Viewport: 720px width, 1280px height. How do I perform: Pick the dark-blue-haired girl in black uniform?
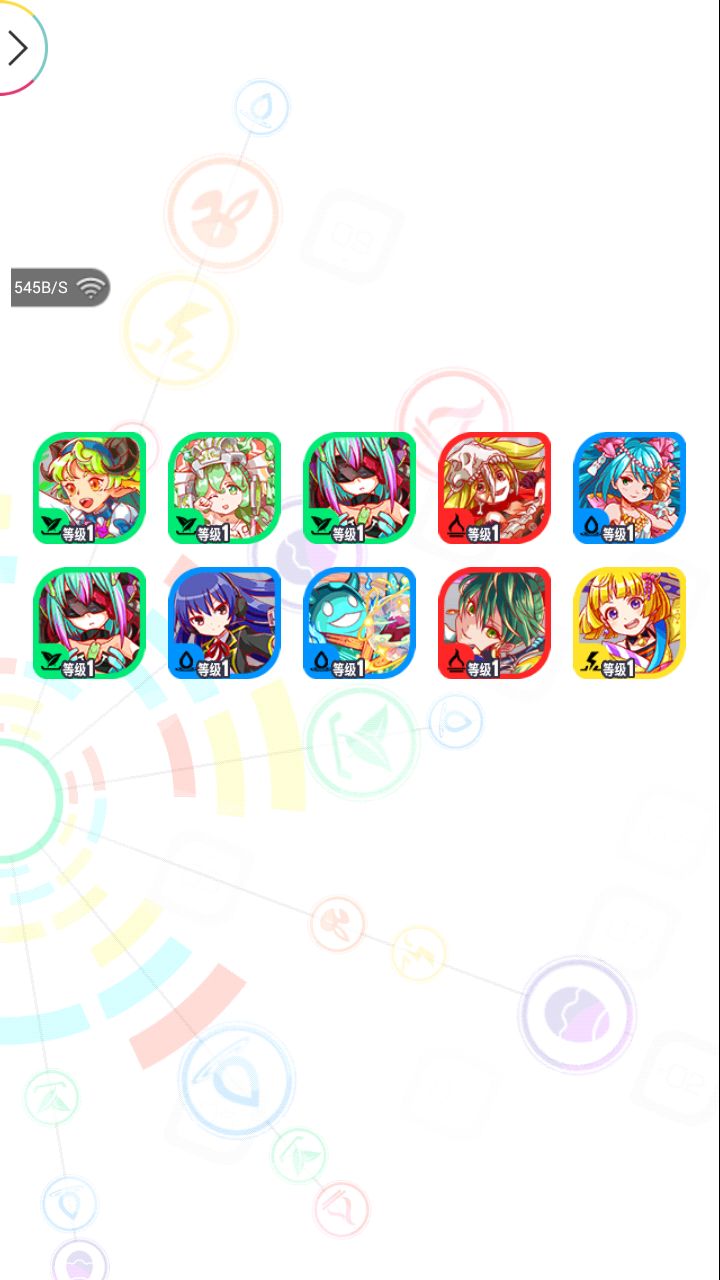click(225, 623)
